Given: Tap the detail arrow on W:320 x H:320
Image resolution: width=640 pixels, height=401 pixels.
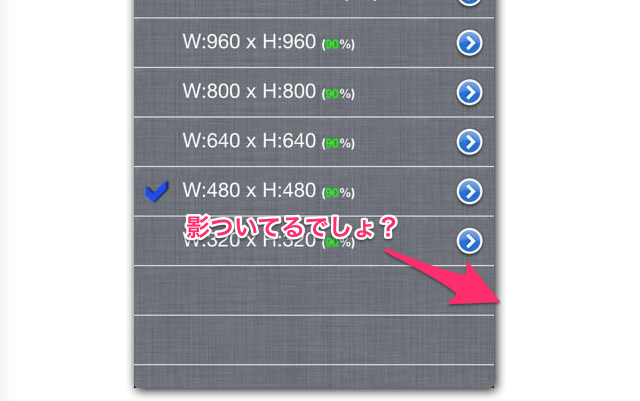Looking at the screenshot, I should (470, 240).
